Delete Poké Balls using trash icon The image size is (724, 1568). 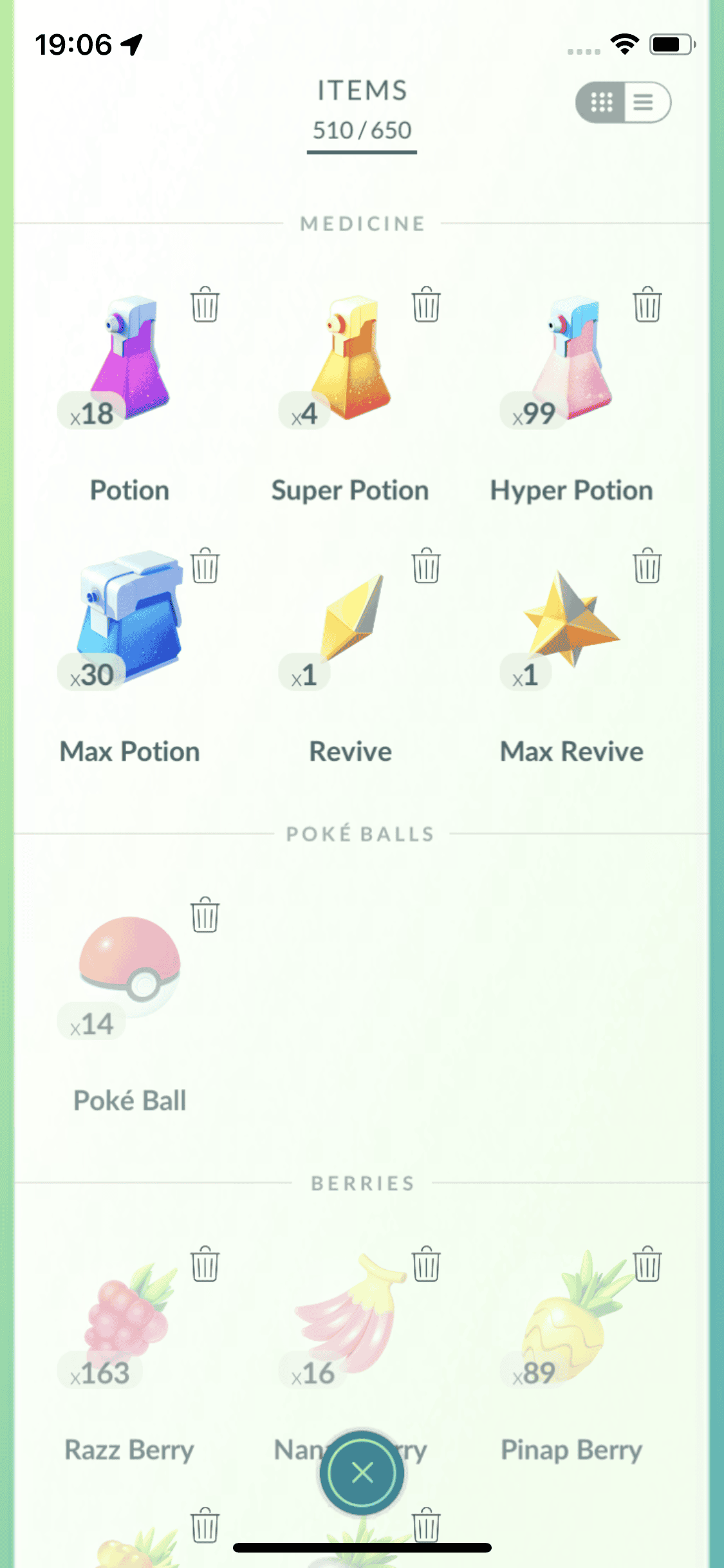[x=205, y=915]
